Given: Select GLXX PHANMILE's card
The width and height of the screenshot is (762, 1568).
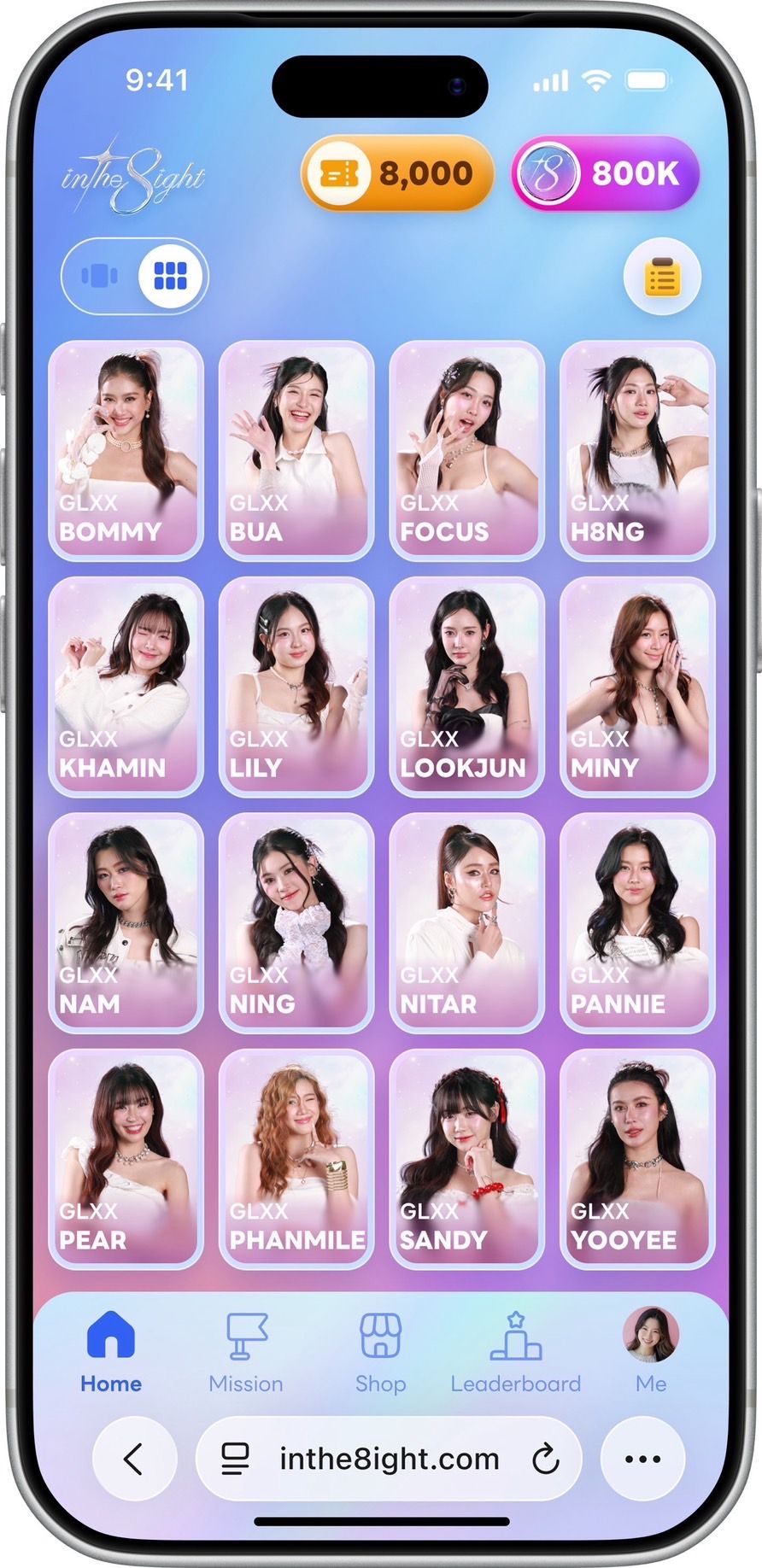Looking at the screenshot, I should click(296, 1159).
